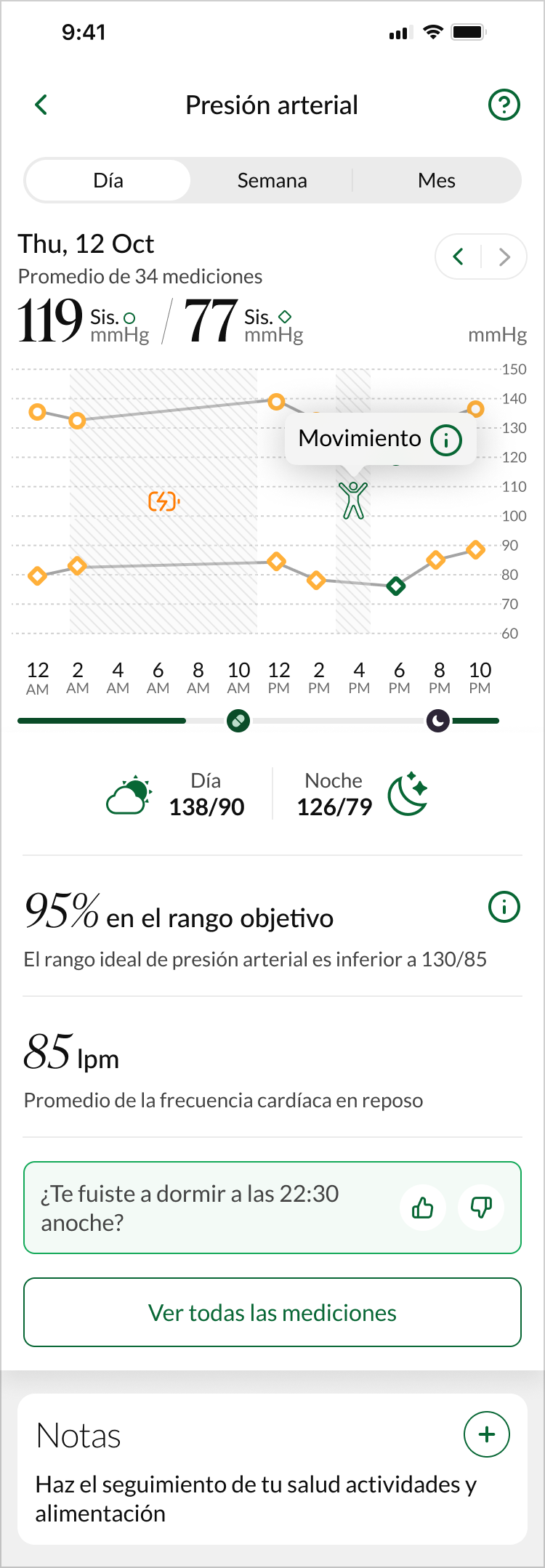The width and height of the screenshot is (545, 1568).
Task: Go to the previous day
Action: point(459,256)
